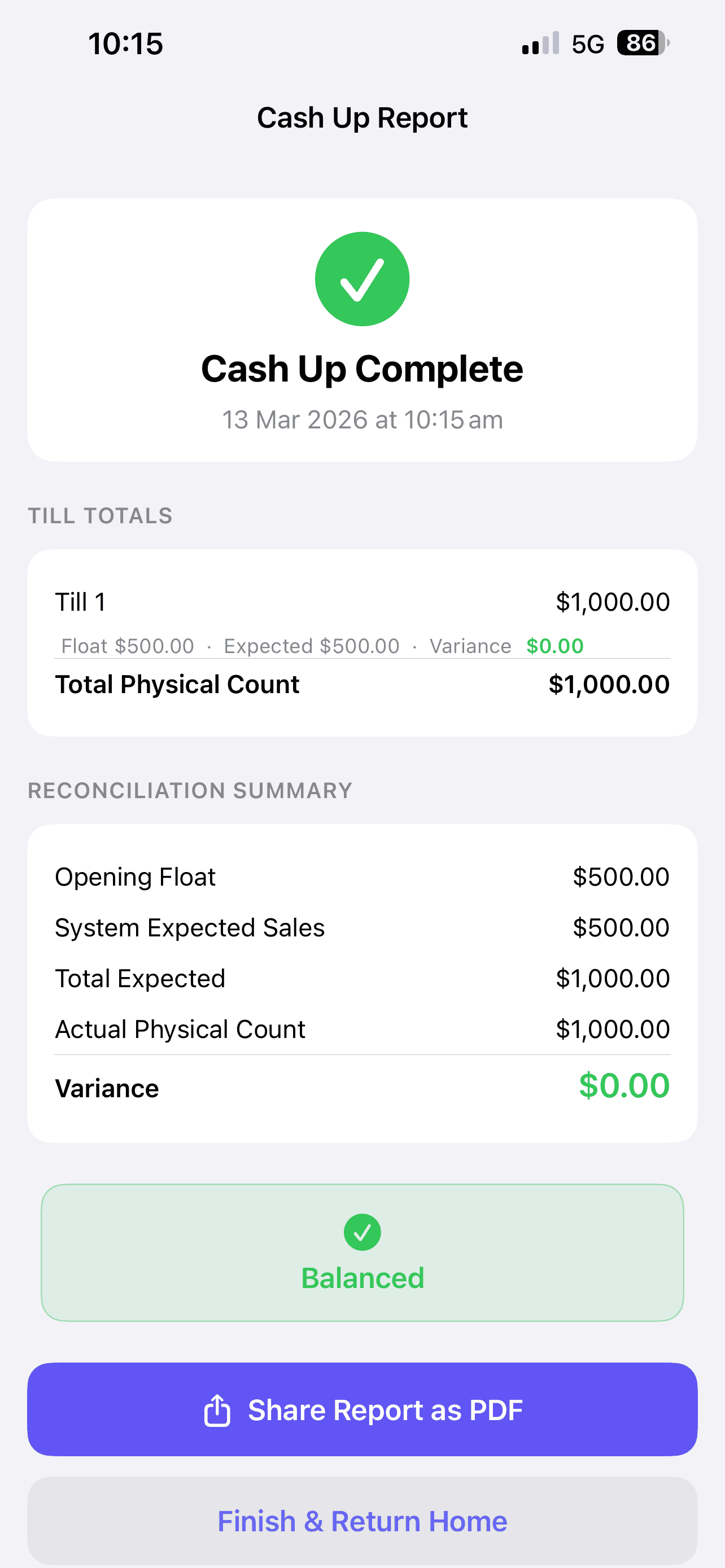725x1568 pixels.
Task: Tap the checkmark inside the Balanced badge
Action: coord(362,1233)
